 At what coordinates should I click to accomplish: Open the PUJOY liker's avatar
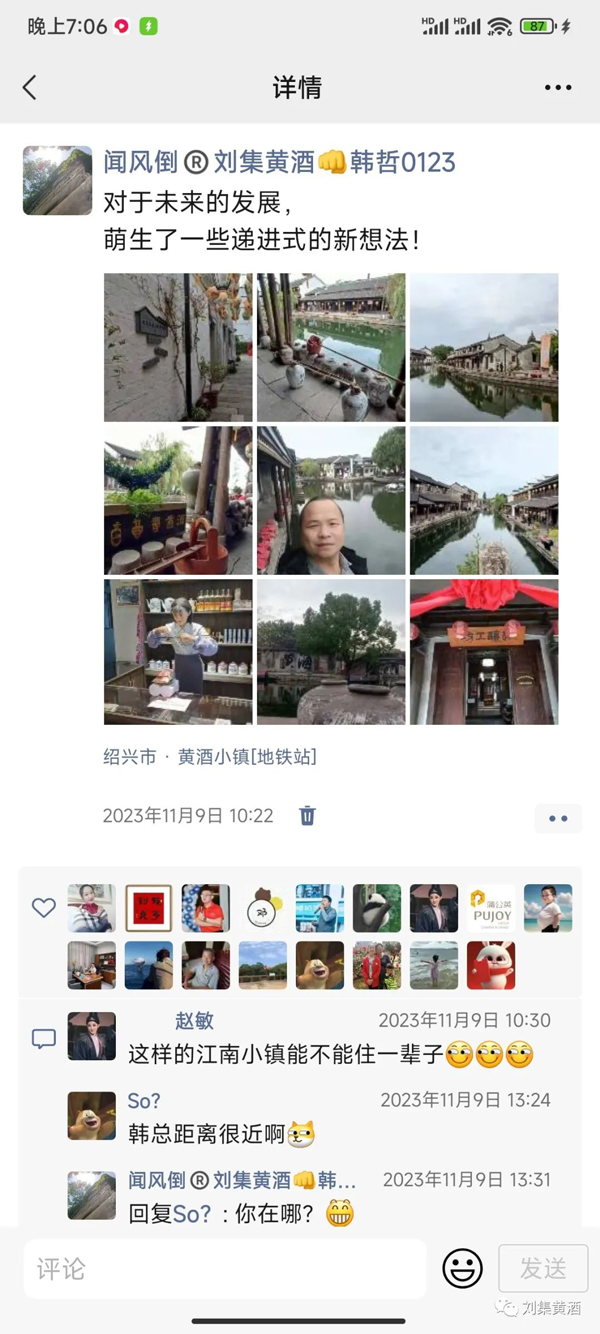click(x=491, y=908)
